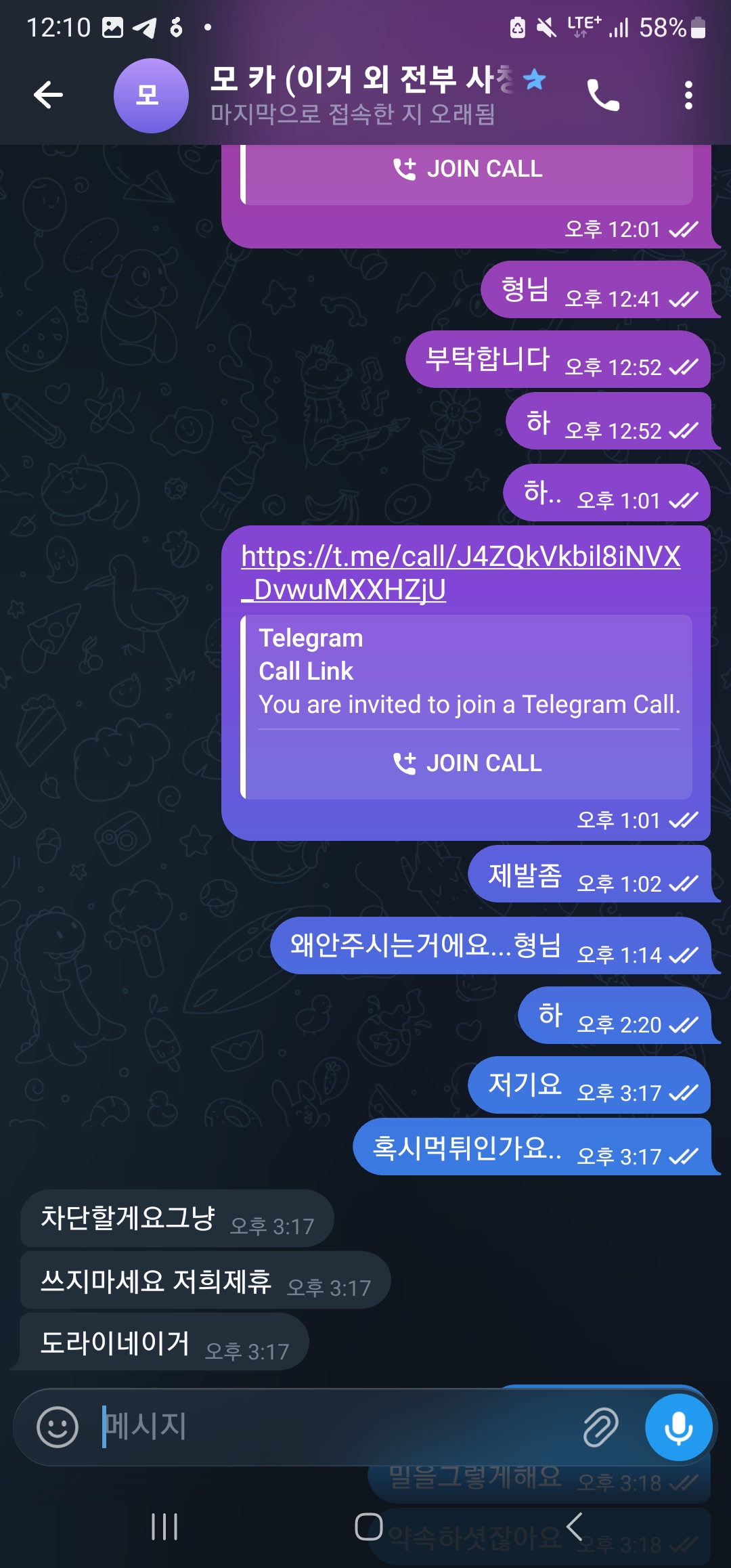731x1568 pixels.
Task: Attach a file with the paperclip icon
Action: [x=600, y=1427]
